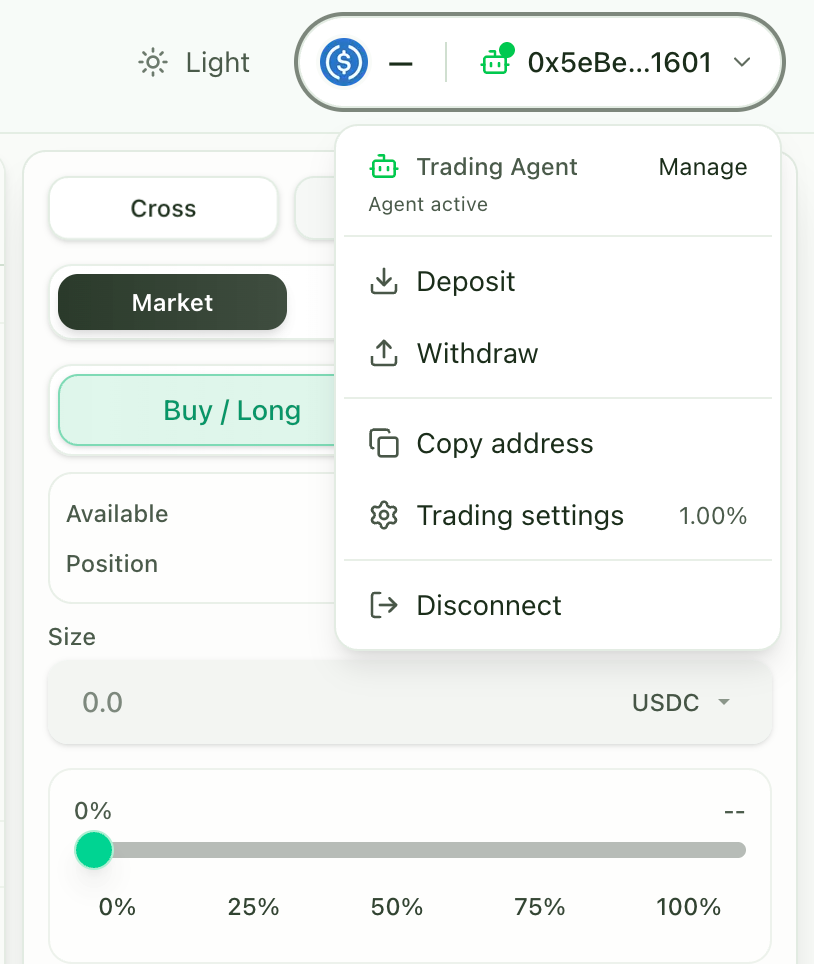Click the USDC coin logo in the header

pyautogui.click(x=343, y=61)
